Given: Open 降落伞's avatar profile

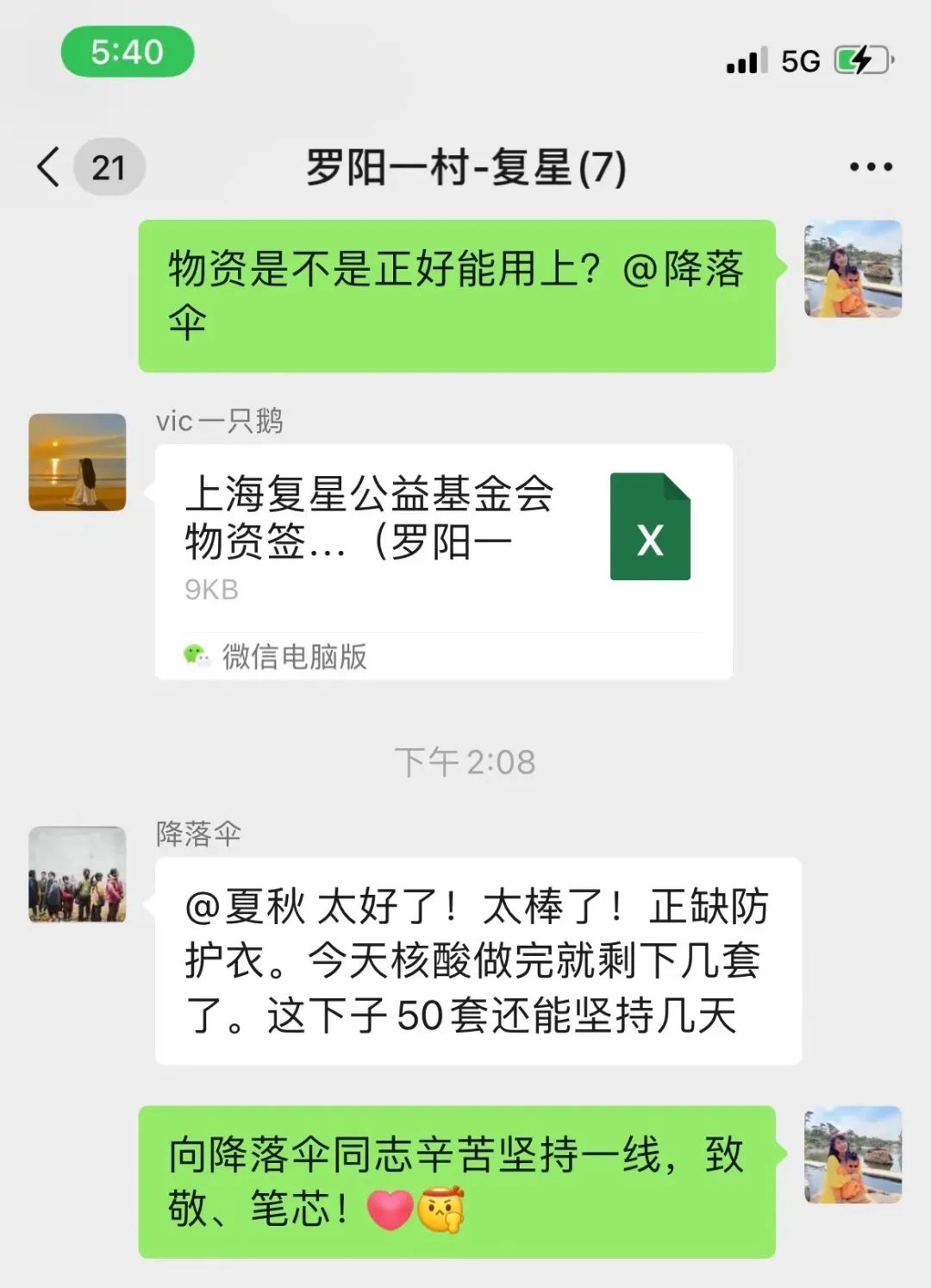Looking at the screenshot, I should [78, 874].
